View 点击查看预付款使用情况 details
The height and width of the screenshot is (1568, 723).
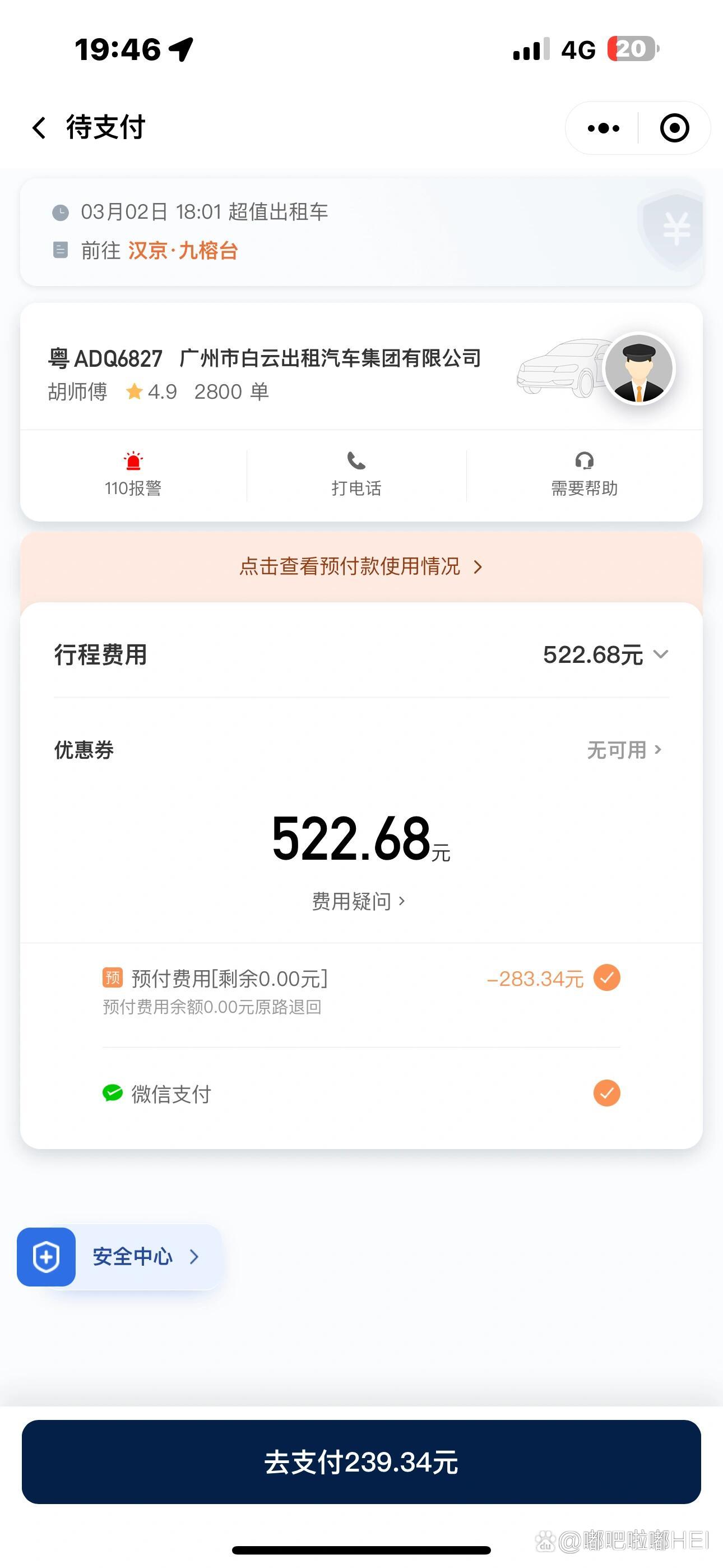click(x=361, y=567)
